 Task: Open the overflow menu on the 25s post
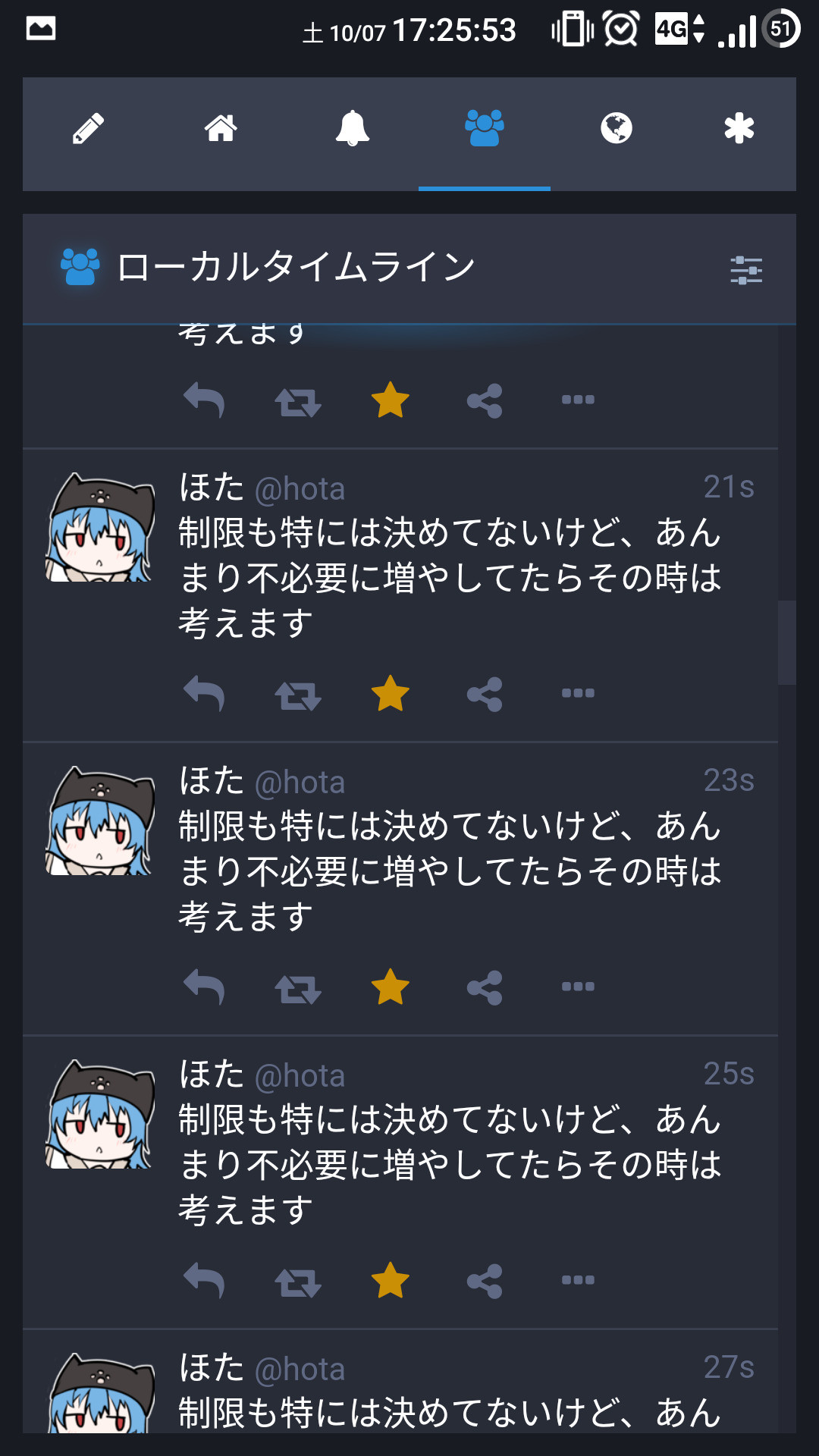(x=578, y=1280)
